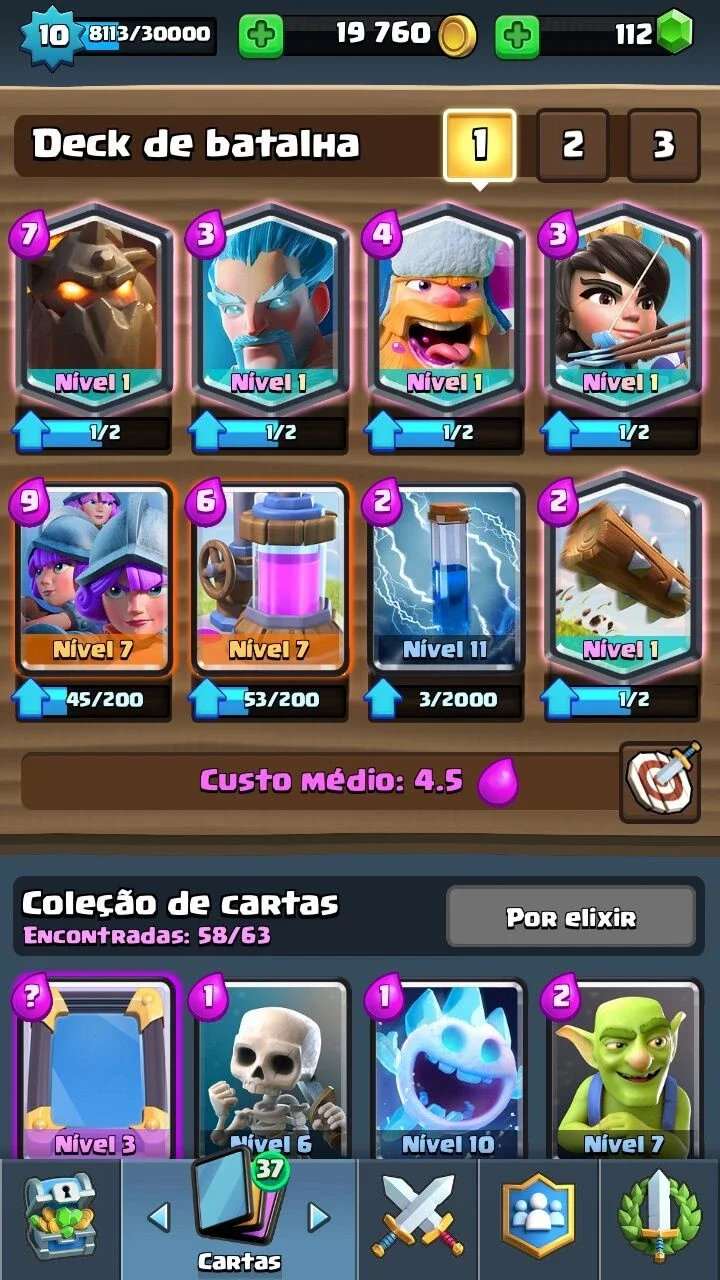Select the Ice Spirit card Nível 10
Screen dimensions: 720x1280
446,1070
